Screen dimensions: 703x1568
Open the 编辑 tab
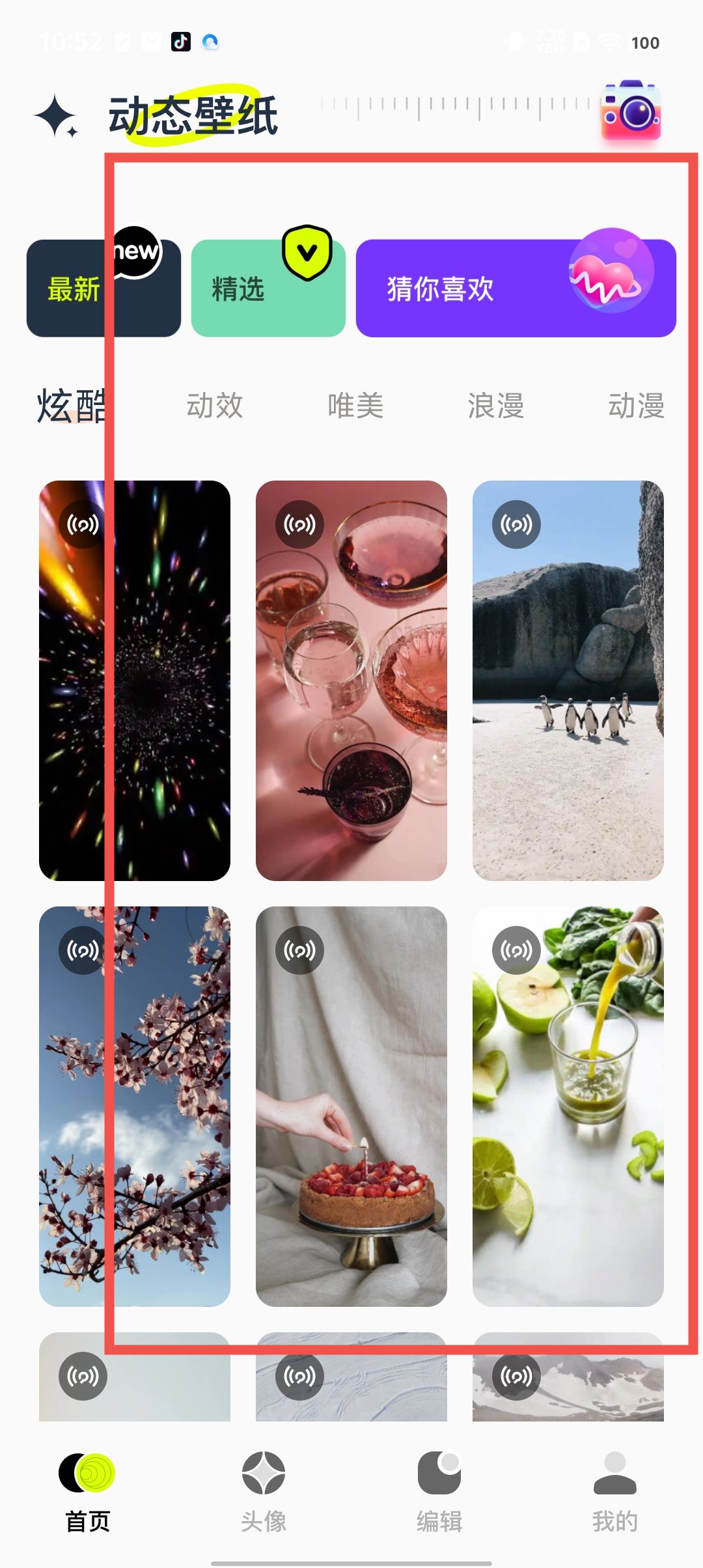point(439,1491)
